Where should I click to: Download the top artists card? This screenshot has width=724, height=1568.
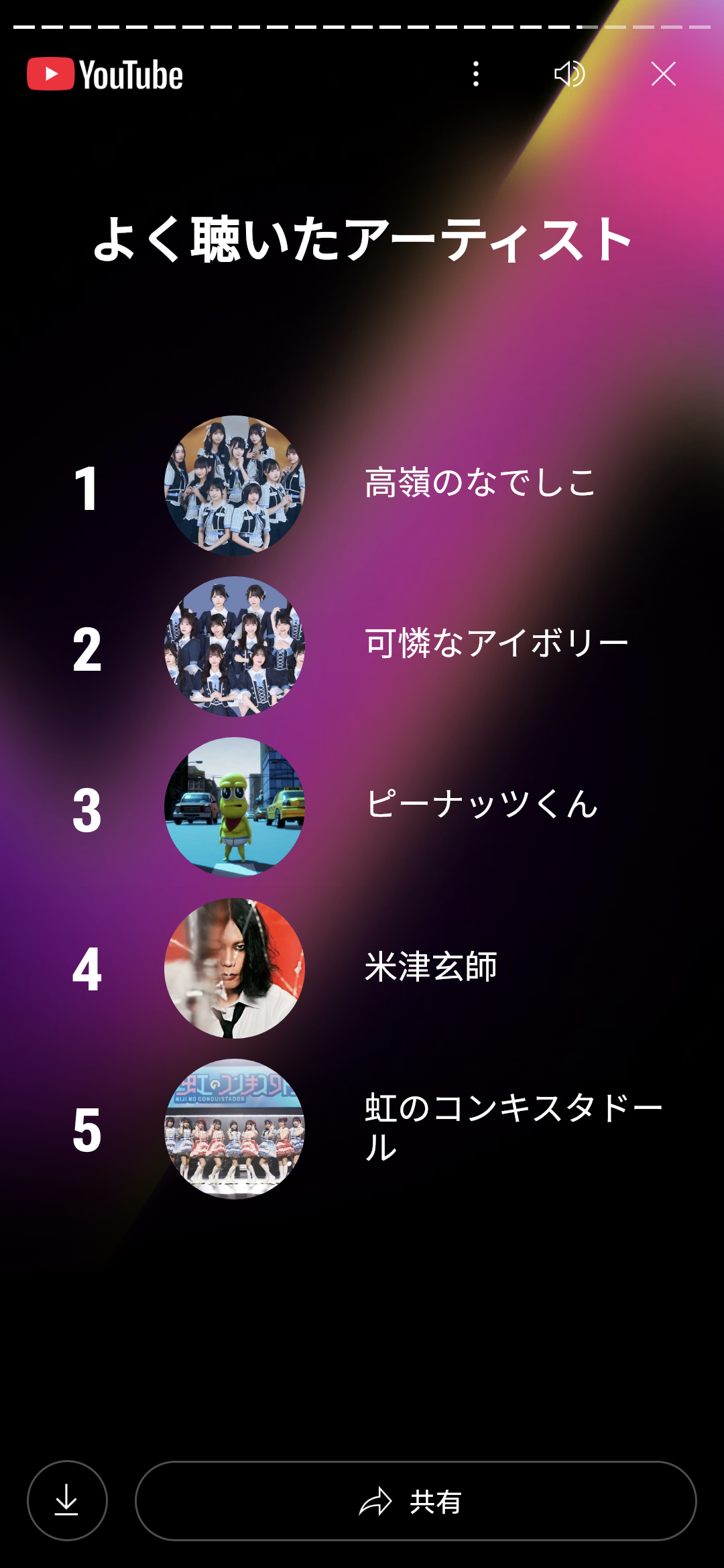point(67,1500)
